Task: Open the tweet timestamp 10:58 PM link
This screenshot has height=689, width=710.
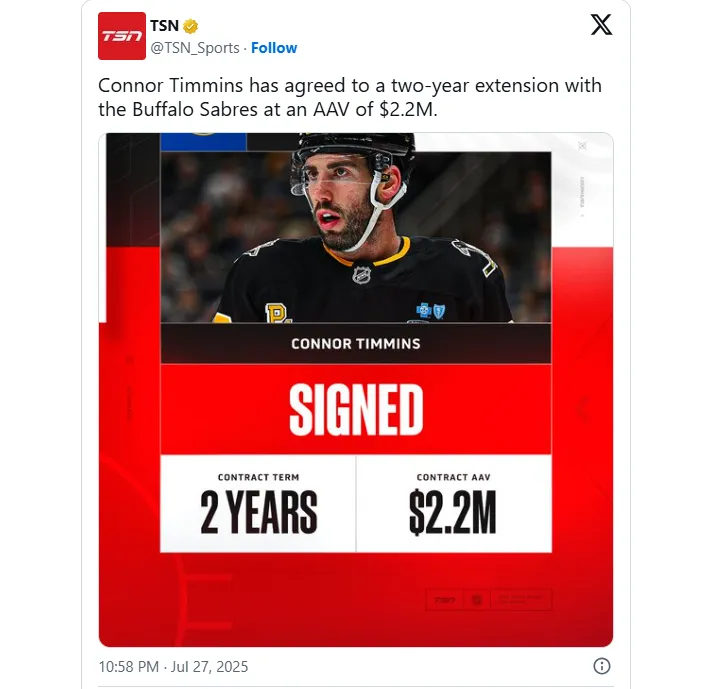Action: click(173, 666)
